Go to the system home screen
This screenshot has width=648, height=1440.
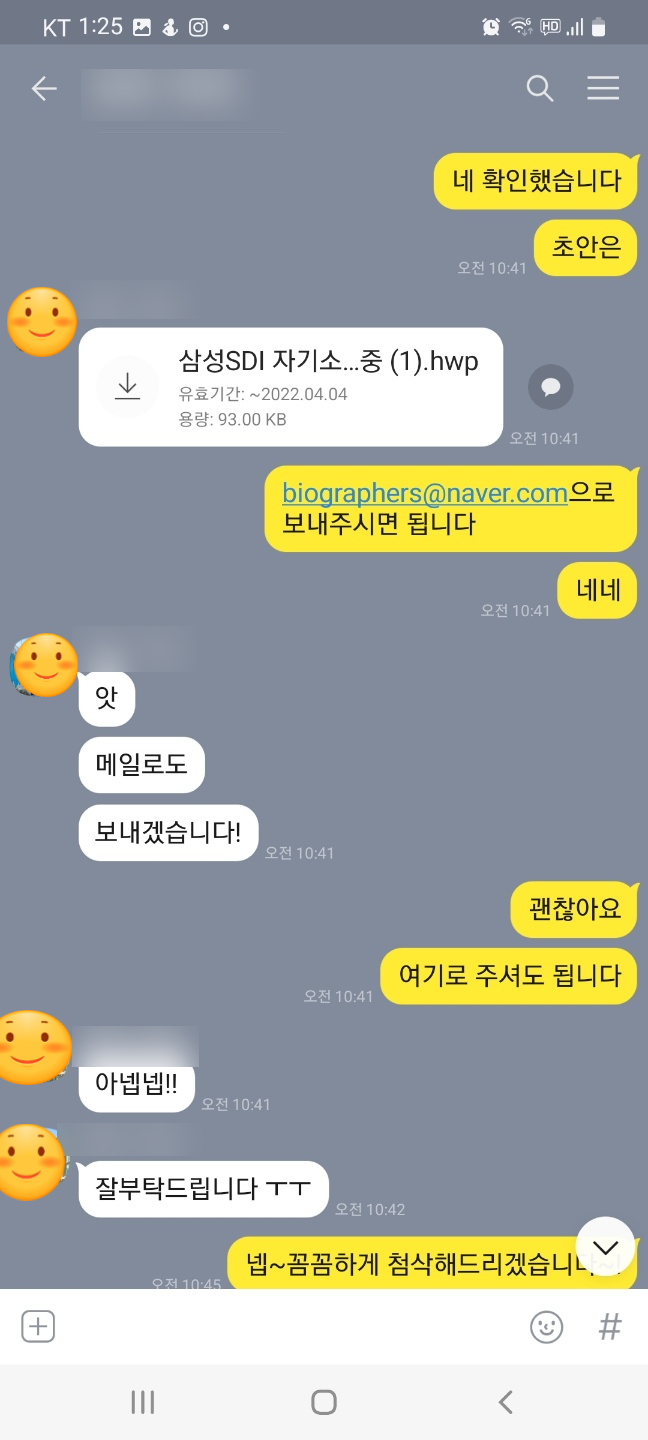click(324, 1402)
